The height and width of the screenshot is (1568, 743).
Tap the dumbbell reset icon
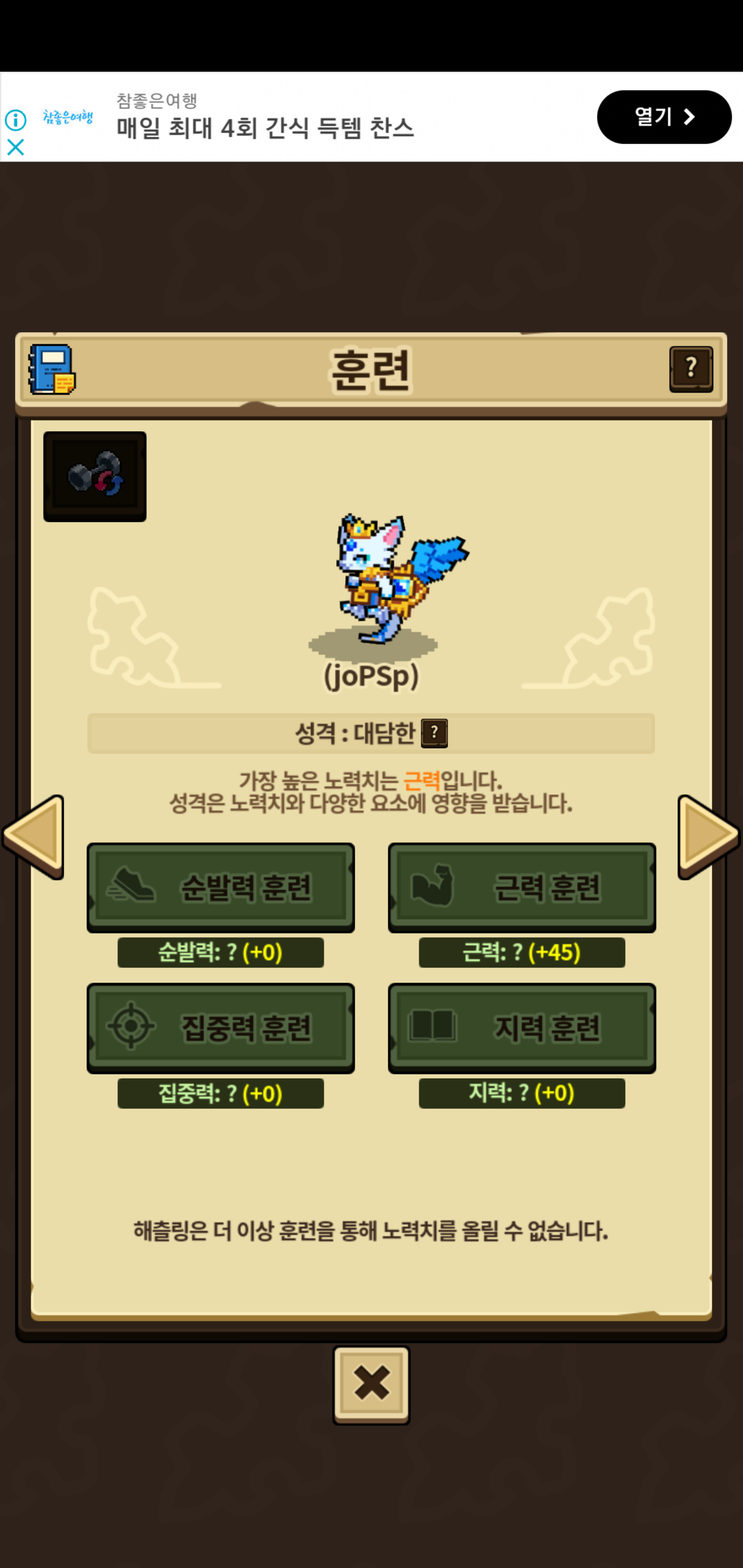point(95,476)
